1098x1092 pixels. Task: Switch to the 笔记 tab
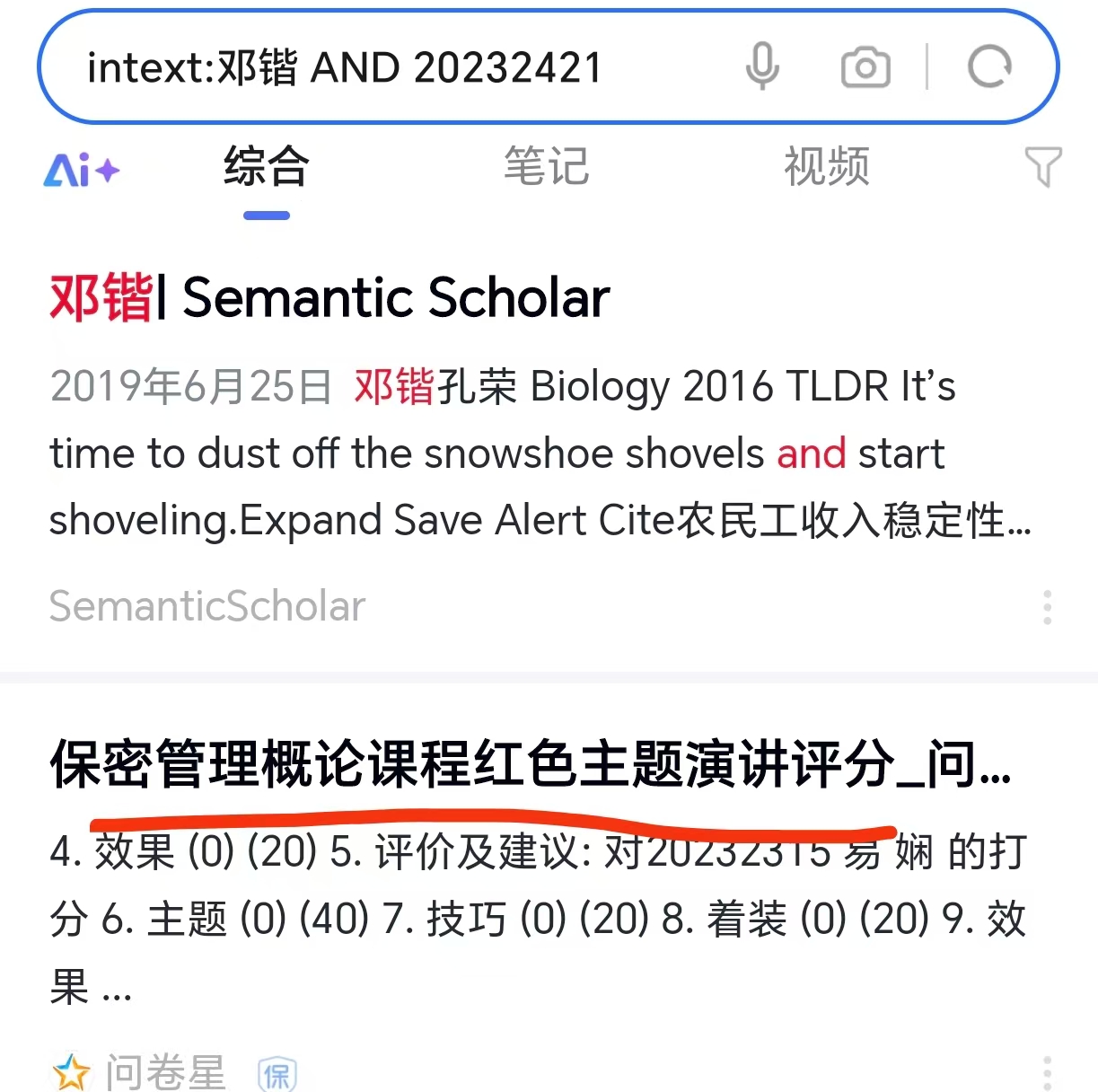tap(546, 167)
